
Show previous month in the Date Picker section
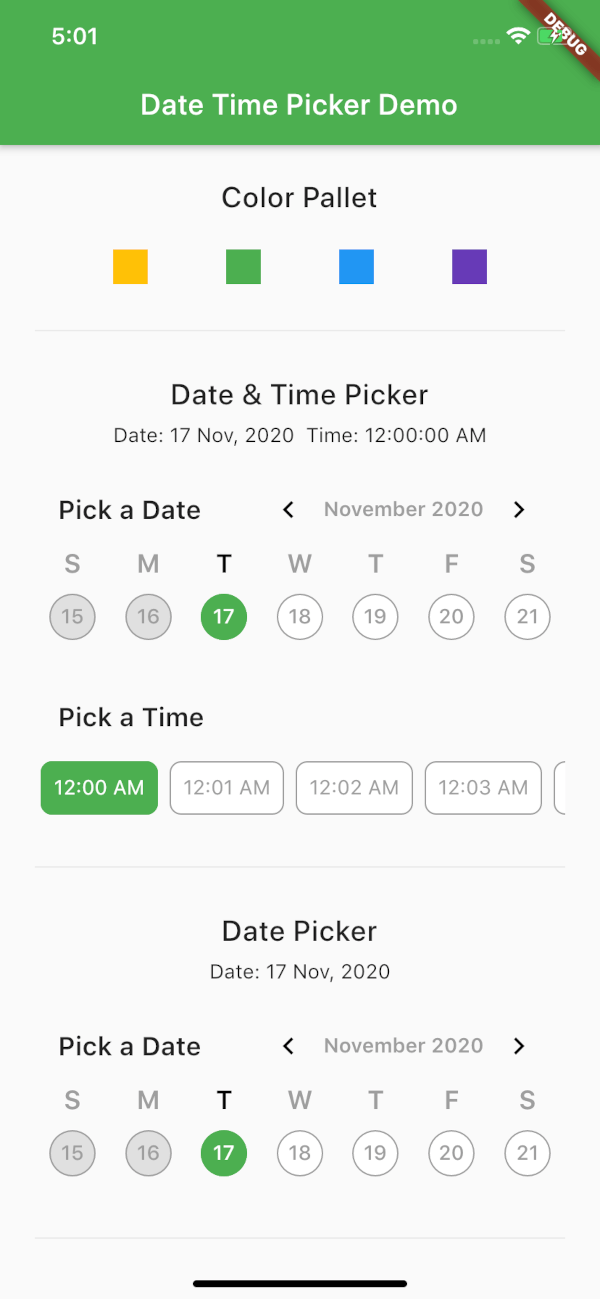(289, 1046)
